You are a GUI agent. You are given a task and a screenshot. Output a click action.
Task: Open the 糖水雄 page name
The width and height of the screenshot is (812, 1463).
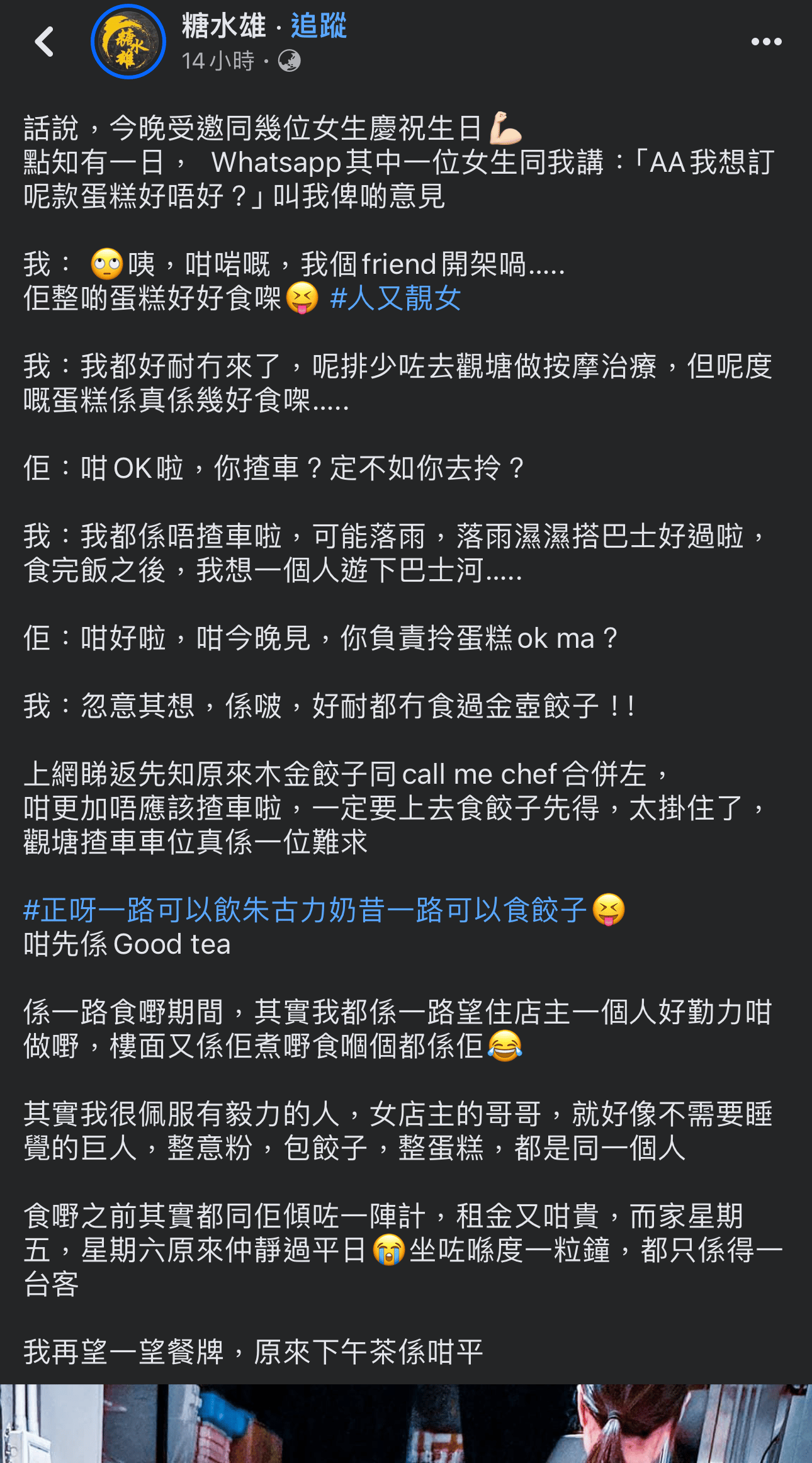click(x=223, y=26)
